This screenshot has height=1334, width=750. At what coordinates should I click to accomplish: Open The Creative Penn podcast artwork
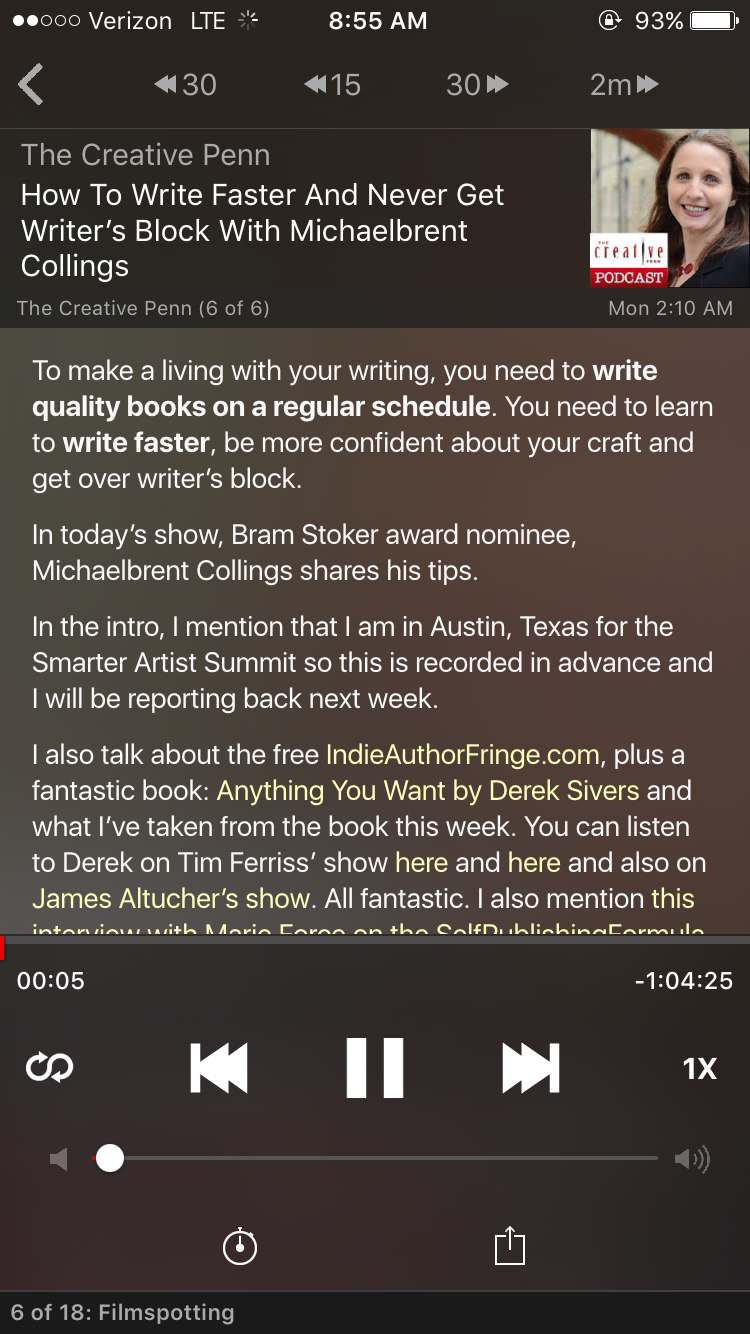coord(670,209)
